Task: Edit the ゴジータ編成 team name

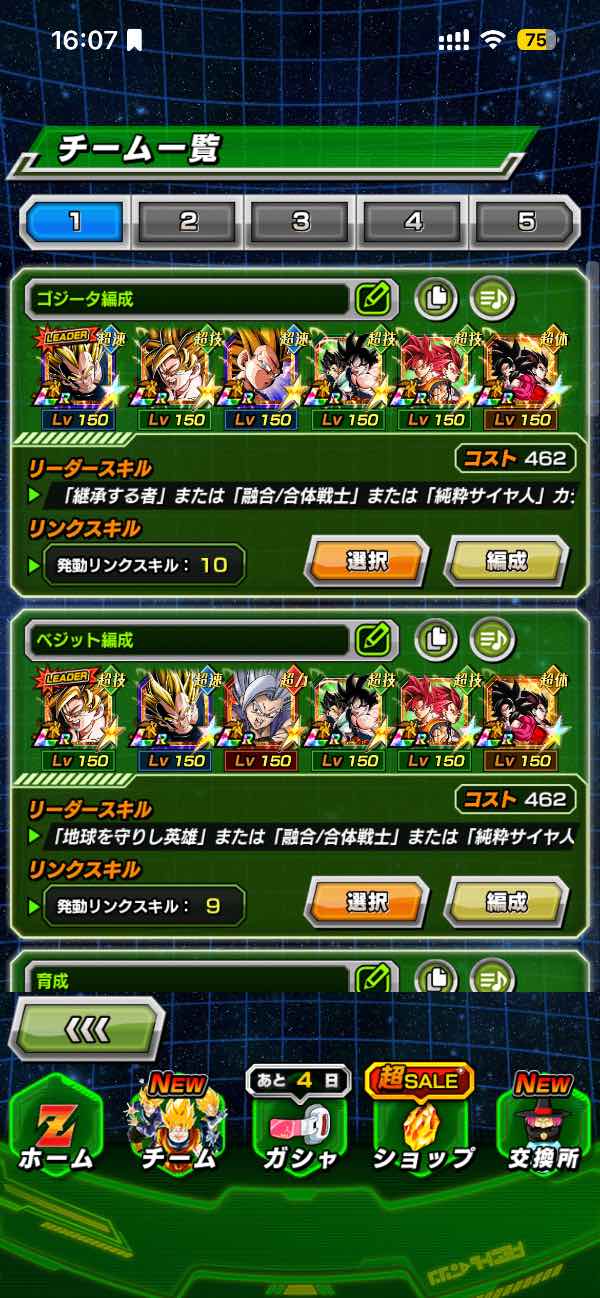Action: click(372, 297)
